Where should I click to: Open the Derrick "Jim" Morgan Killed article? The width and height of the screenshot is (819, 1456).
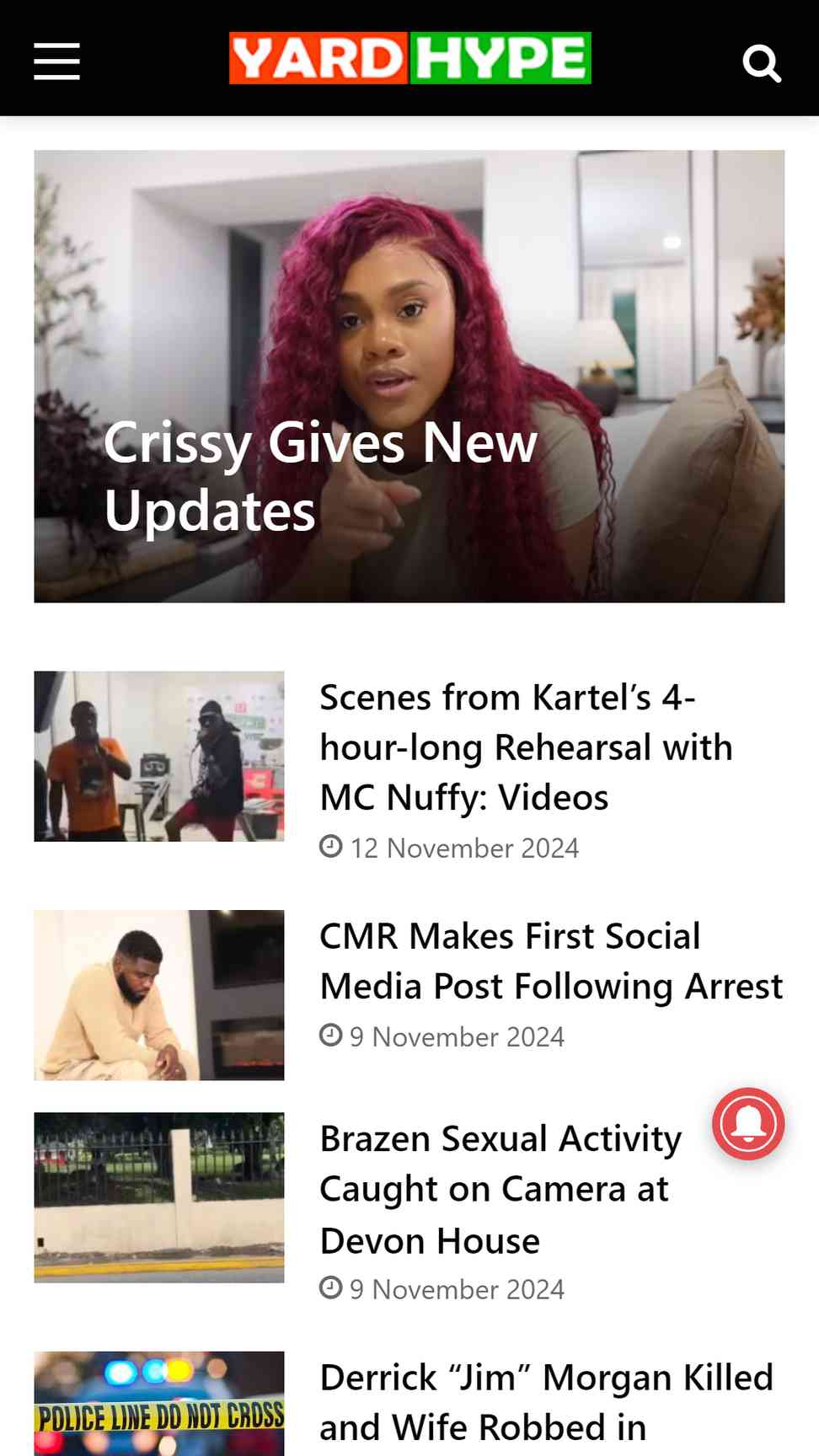coord(546,1402)
